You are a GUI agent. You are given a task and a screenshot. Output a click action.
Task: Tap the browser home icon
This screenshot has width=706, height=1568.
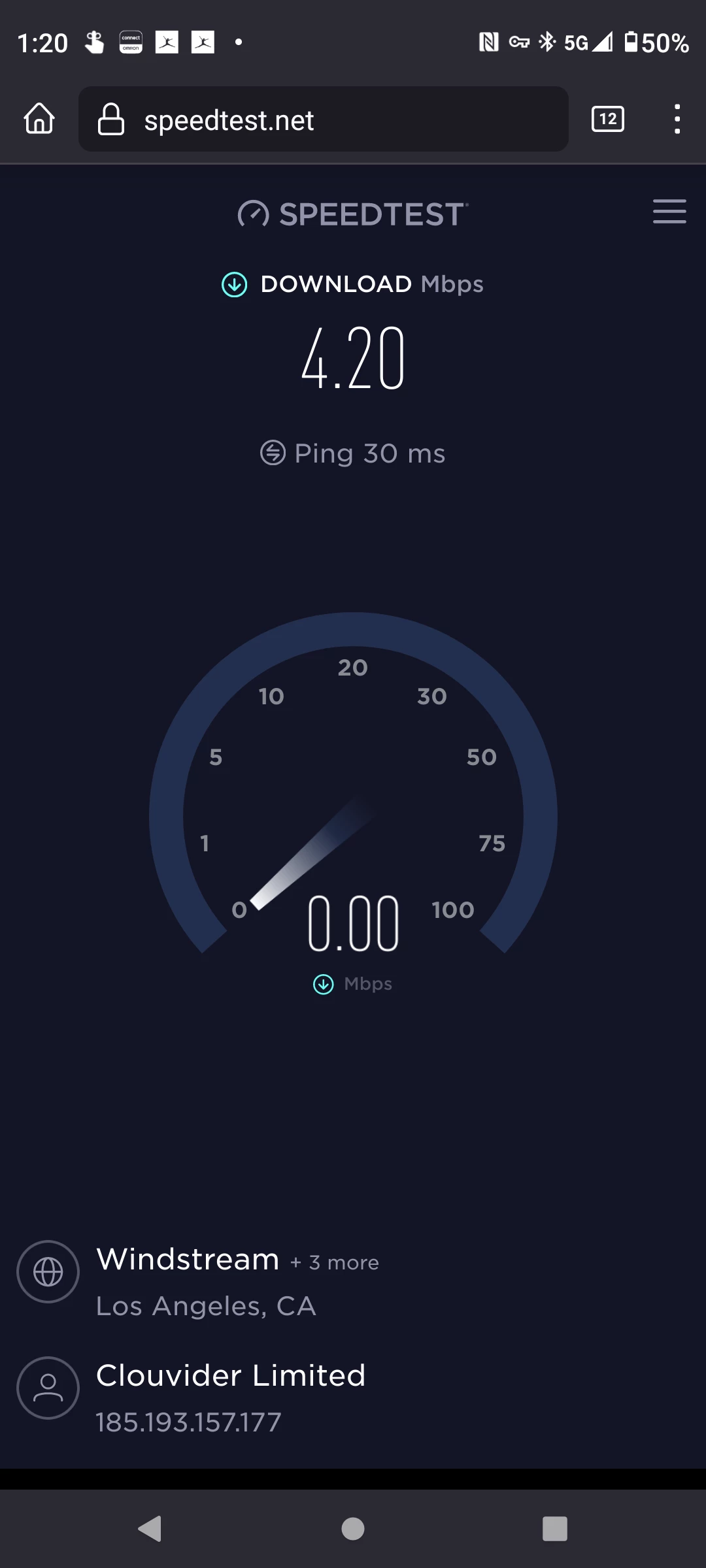pos(39,119)
